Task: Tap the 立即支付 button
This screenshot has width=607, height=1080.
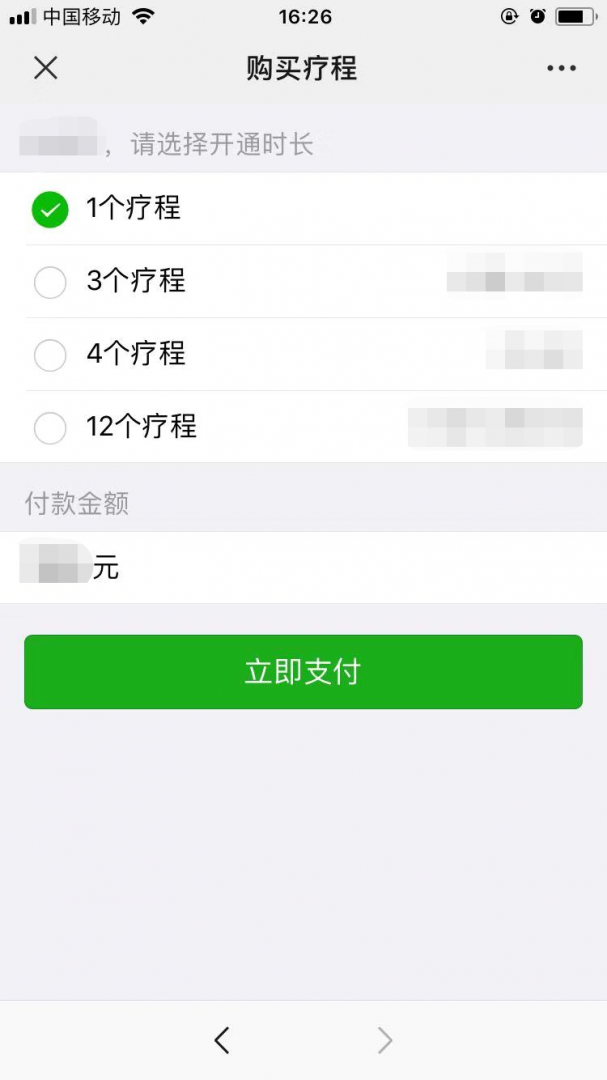Action: (x=303, y=672)
